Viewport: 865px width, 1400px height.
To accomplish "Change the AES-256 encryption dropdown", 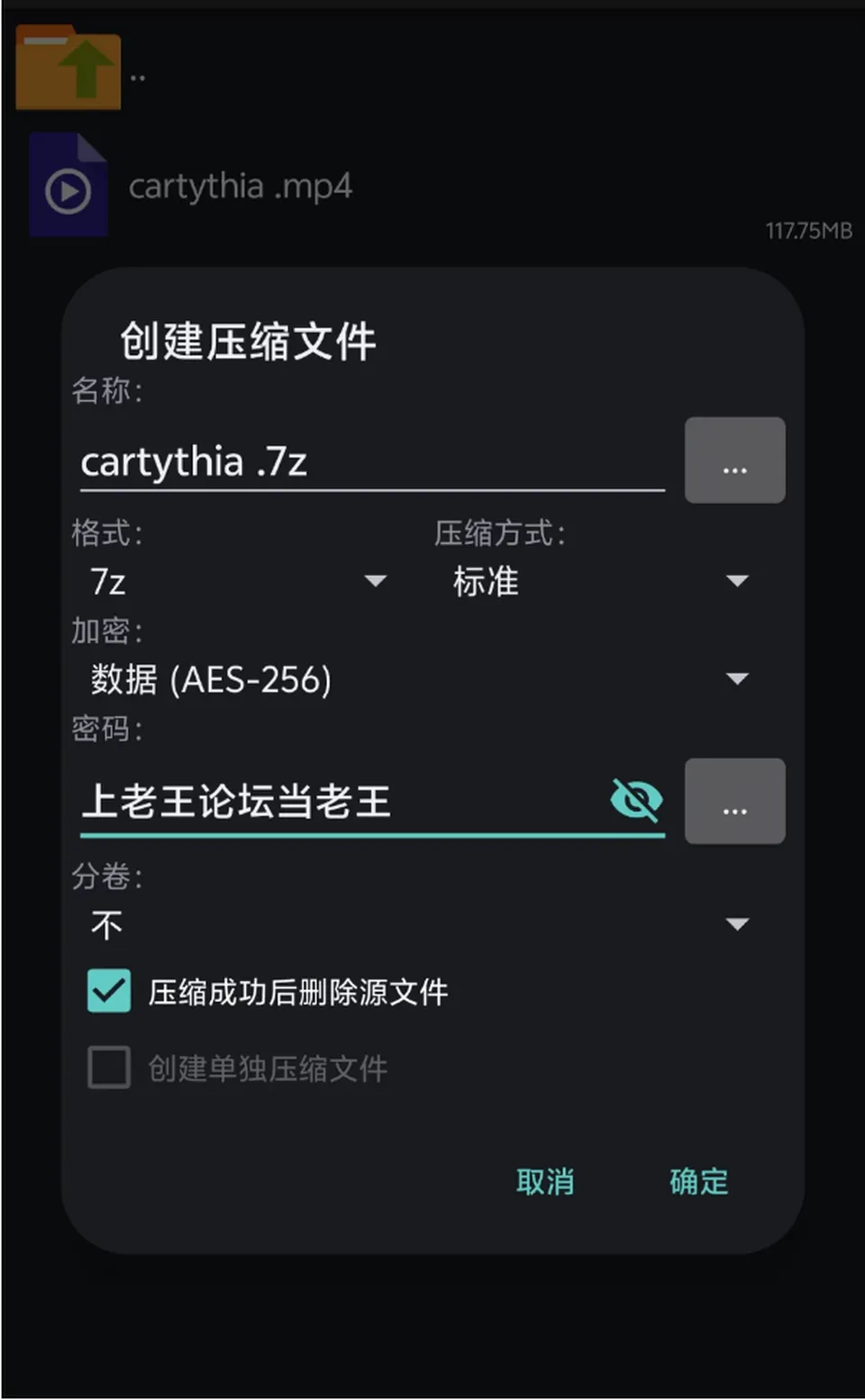I will point(419,679).
